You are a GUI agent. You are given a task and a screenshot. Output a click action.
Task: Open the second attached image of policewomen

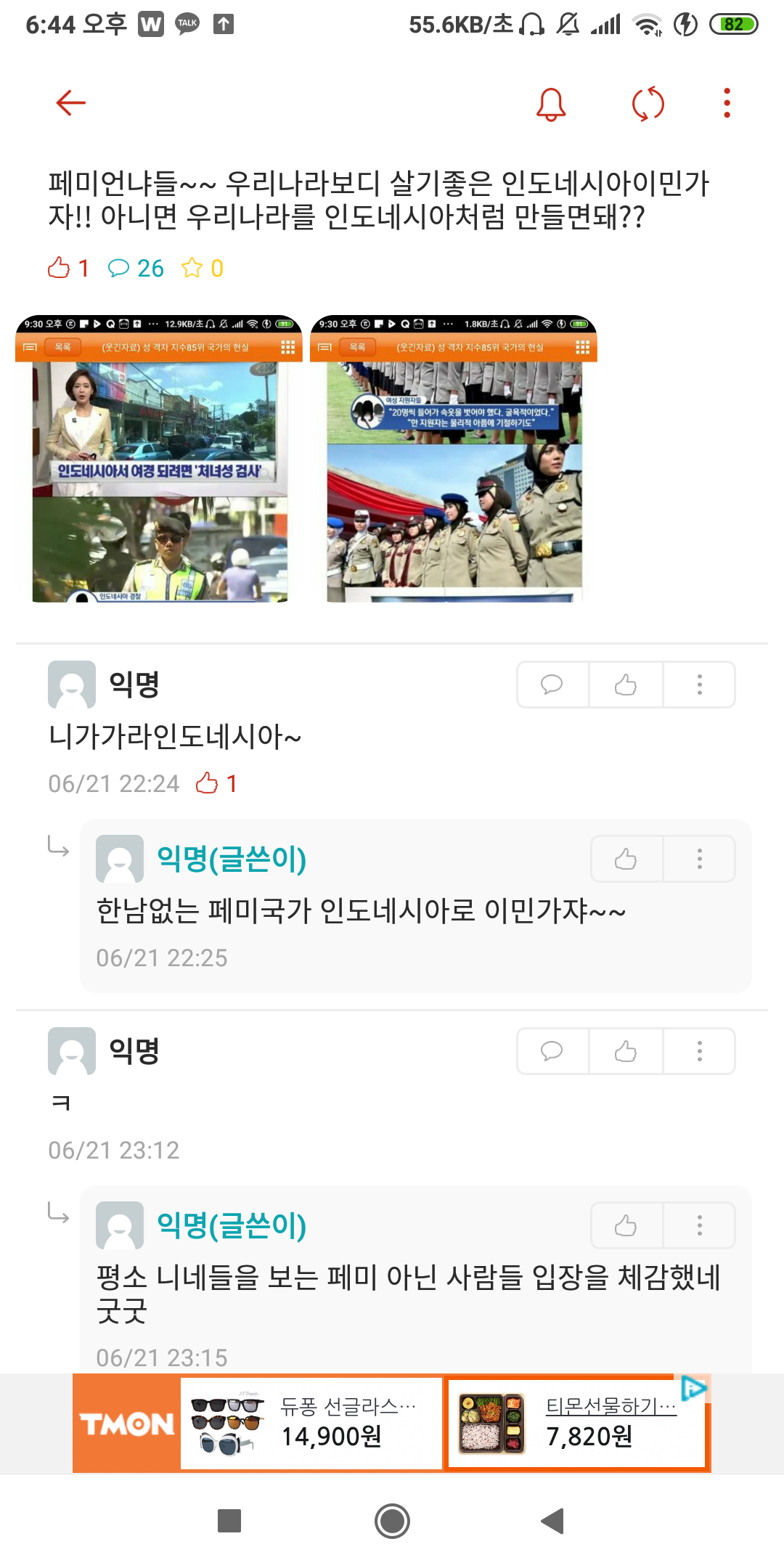(x=454, y=459)
